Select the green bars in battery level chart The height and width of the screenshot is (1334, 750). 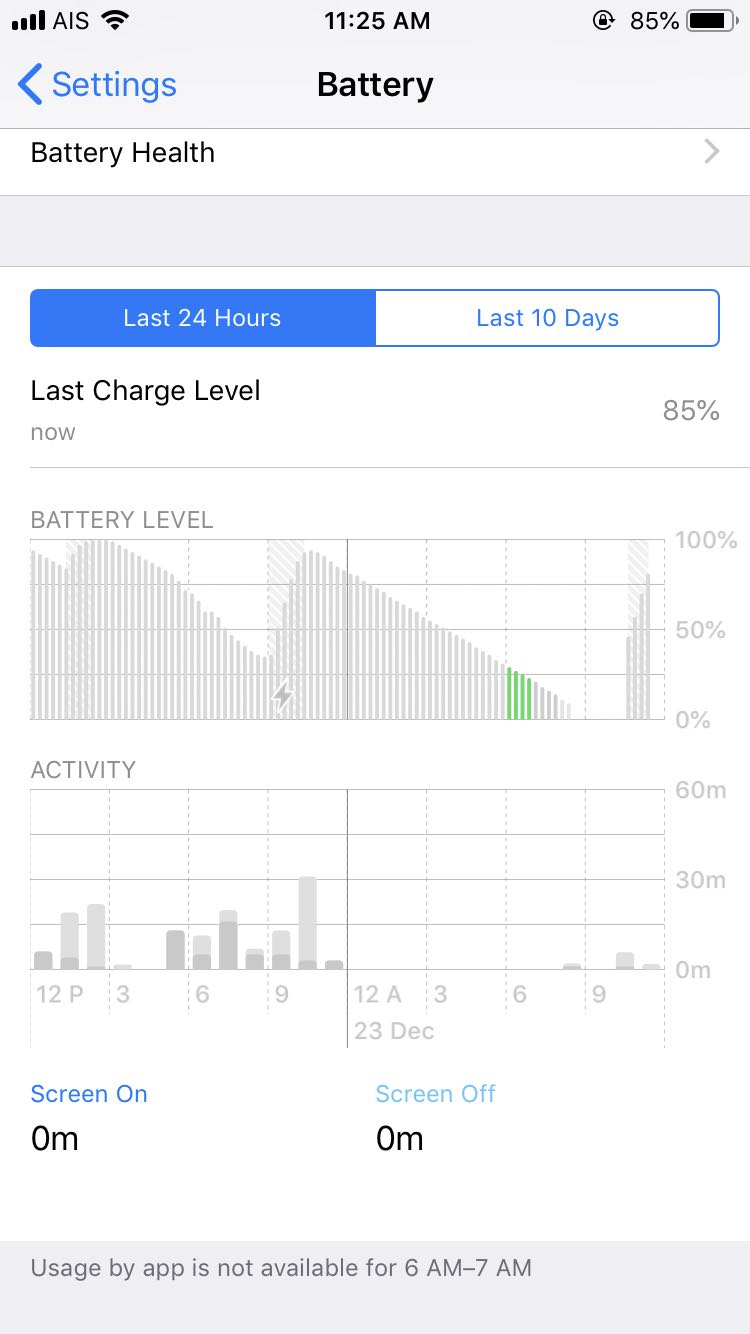[519, 693]
